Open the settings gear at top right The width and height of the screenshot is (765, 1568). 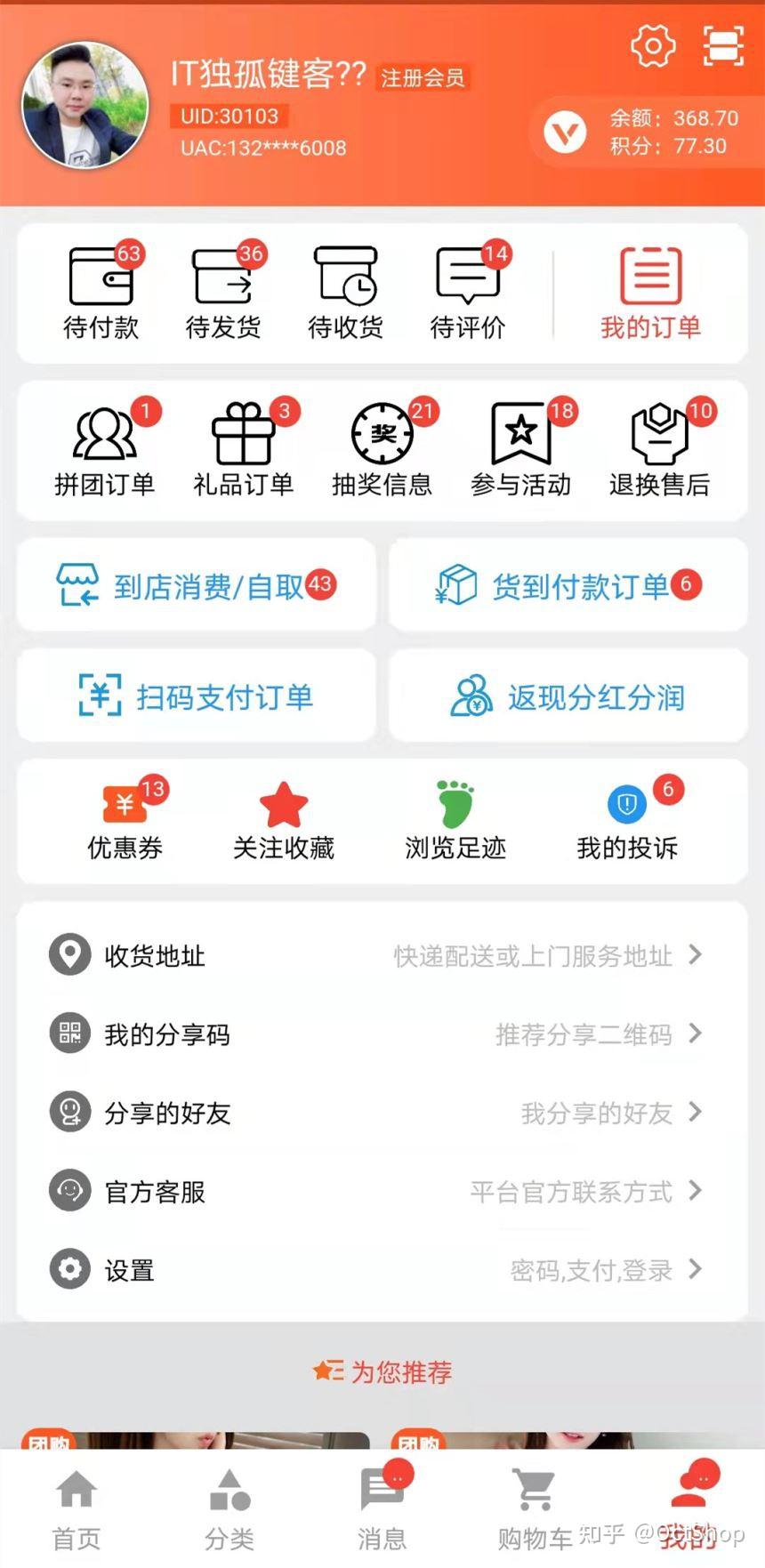[653, 45]
